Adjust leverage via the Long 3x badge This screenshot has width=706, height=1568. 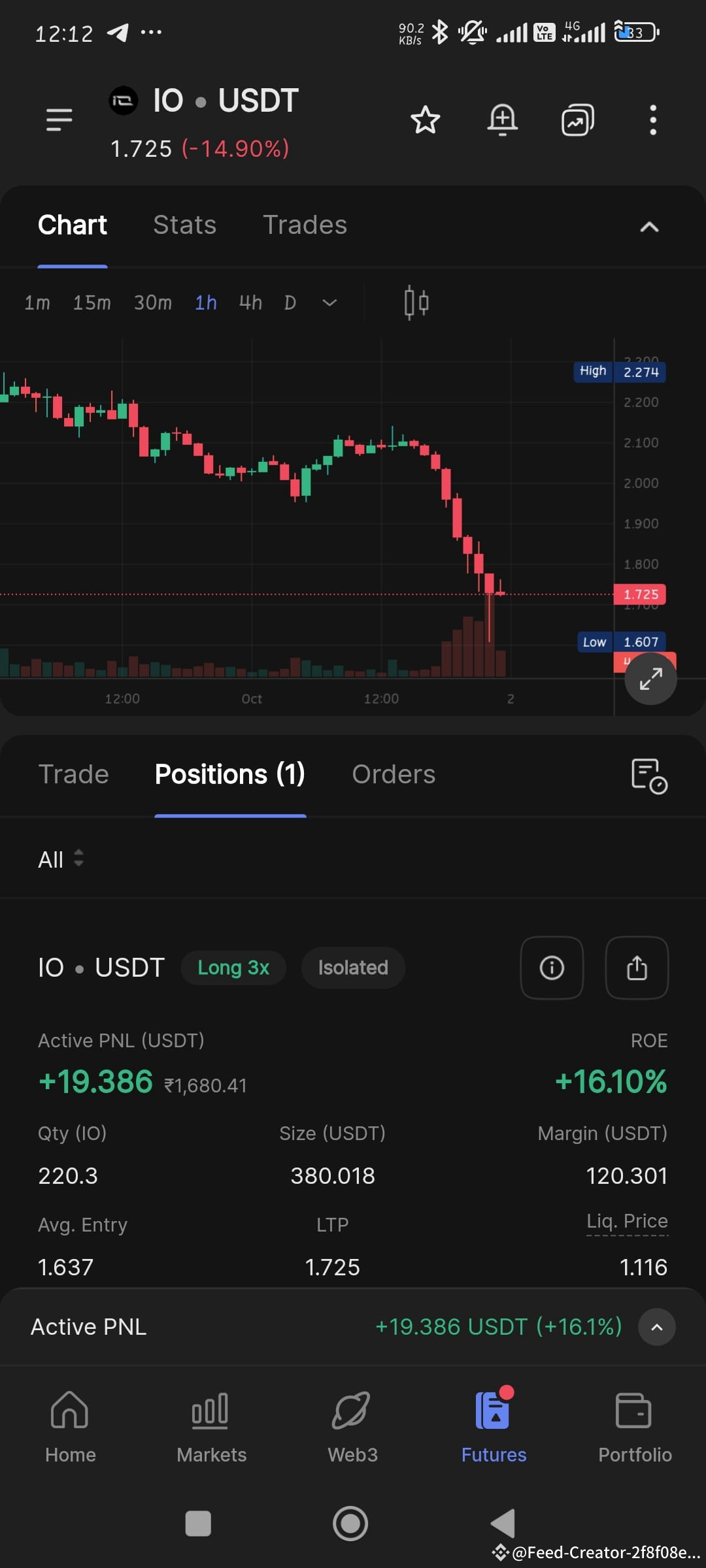233,968
